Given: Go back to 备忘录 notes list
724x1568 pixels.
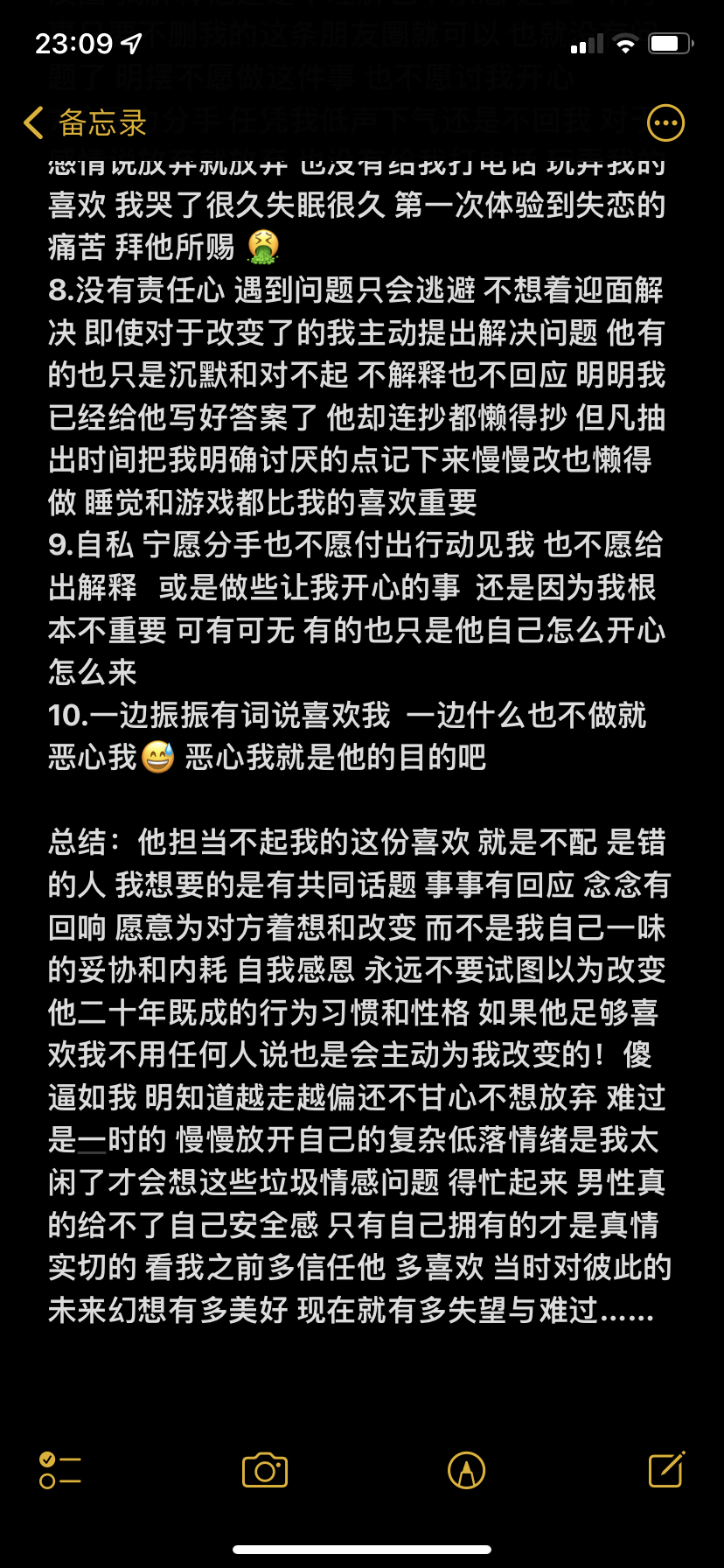Looking at the screenshot, I should pos(85,123).
